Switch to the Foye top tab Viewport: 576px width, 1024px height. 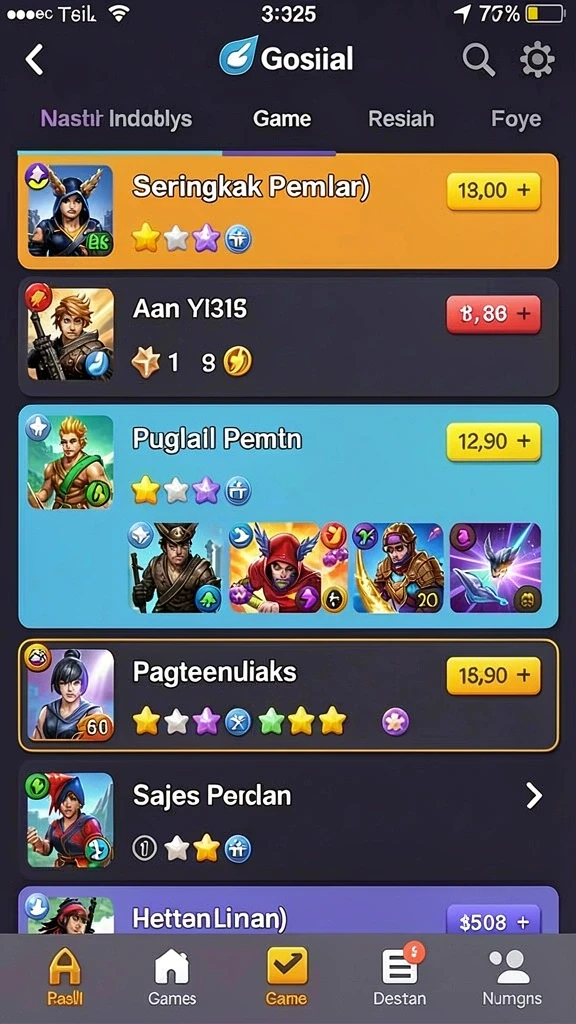(x=516, y=120)
